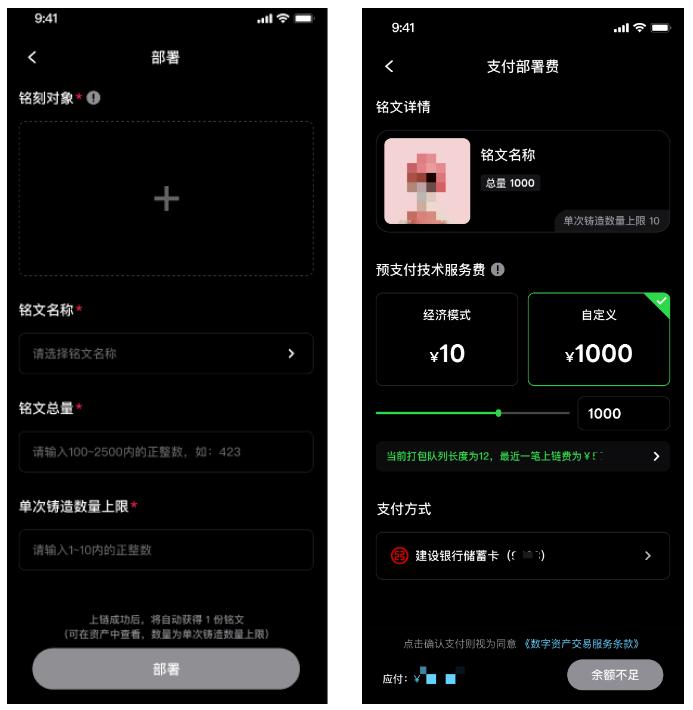Image resolution: width=693 pixels, height=710 pixels.
Task: Select the 自定义 ¥1000 option
Action: coord(598,339)
